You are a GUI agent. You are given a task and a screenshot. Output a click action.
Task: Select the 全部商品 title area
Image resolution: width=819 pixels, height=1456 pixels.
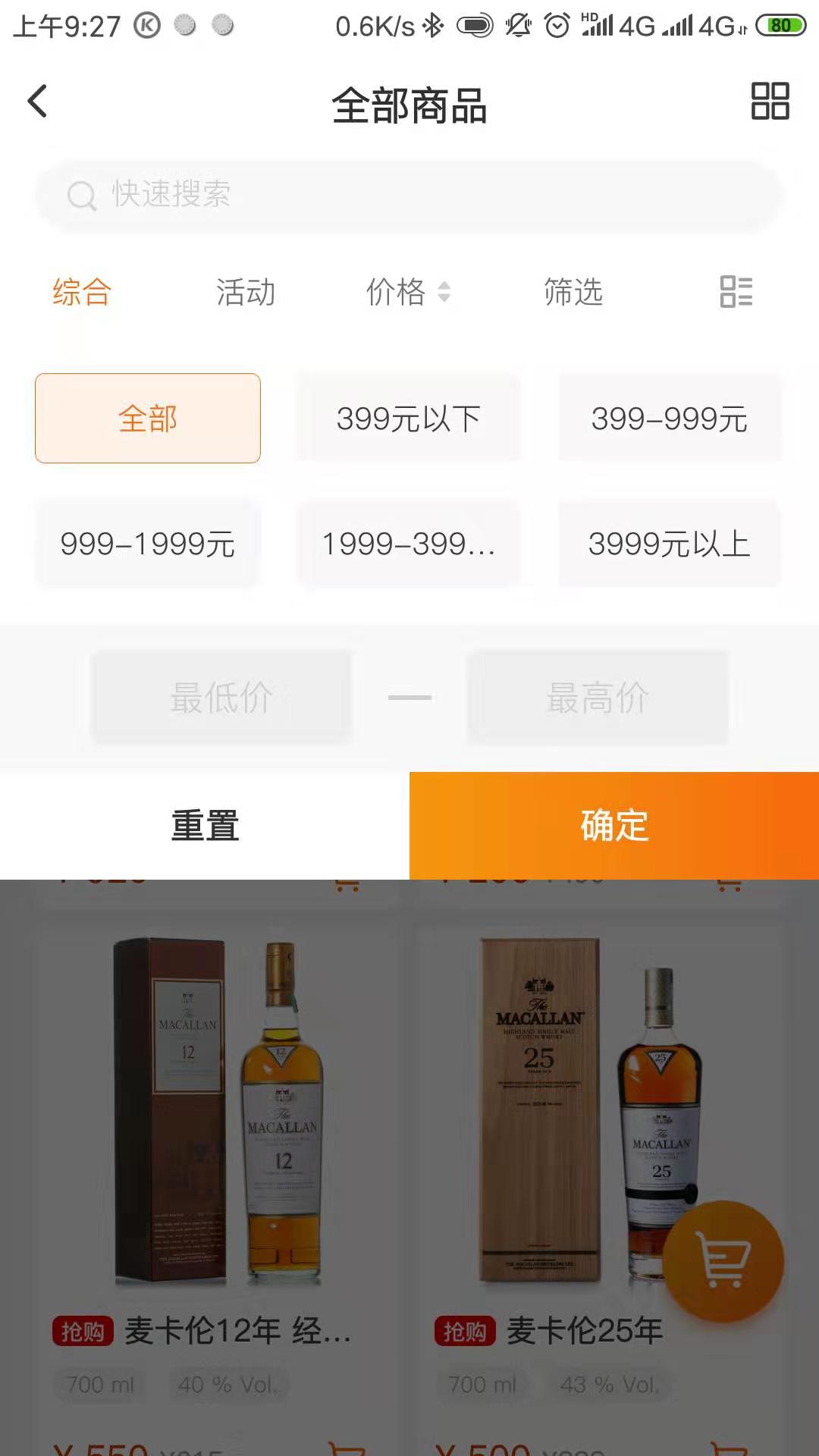pyautogui.click(x=409, y=106)
